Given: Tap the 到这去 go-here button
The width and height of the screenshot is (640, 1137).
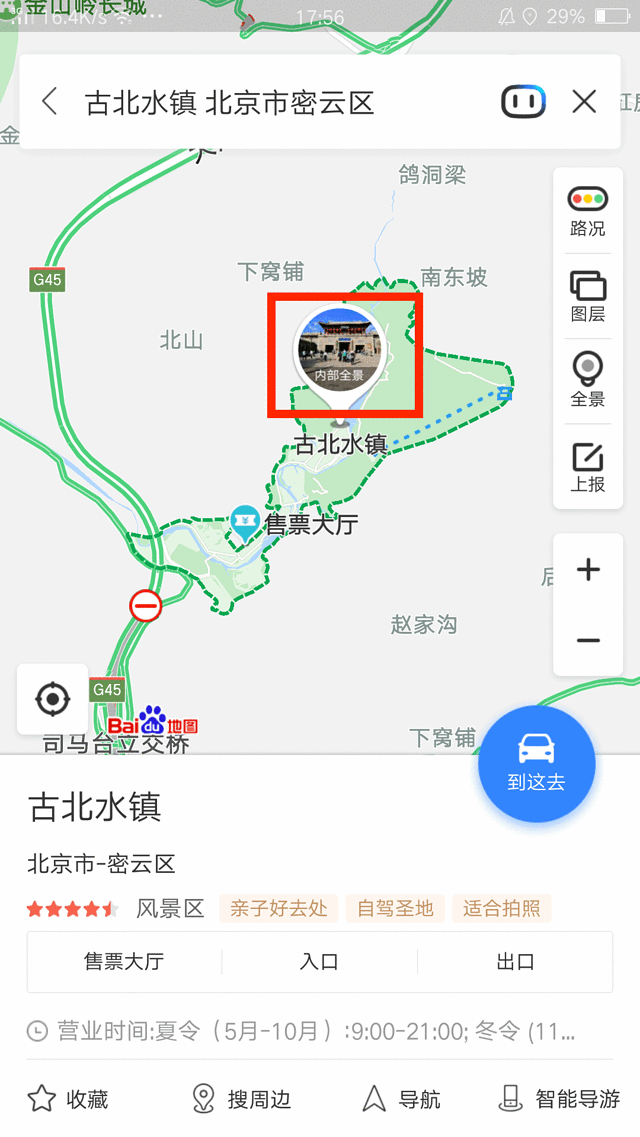Looking at the screenshot, I should (x=537, y=764).
